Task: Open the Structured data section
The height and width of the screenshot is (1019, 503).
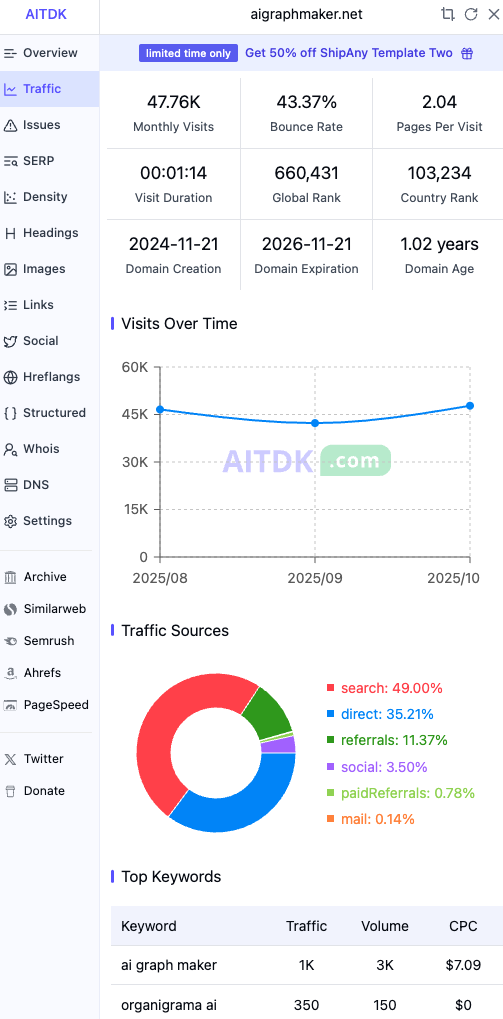Action: pos(49,413)
